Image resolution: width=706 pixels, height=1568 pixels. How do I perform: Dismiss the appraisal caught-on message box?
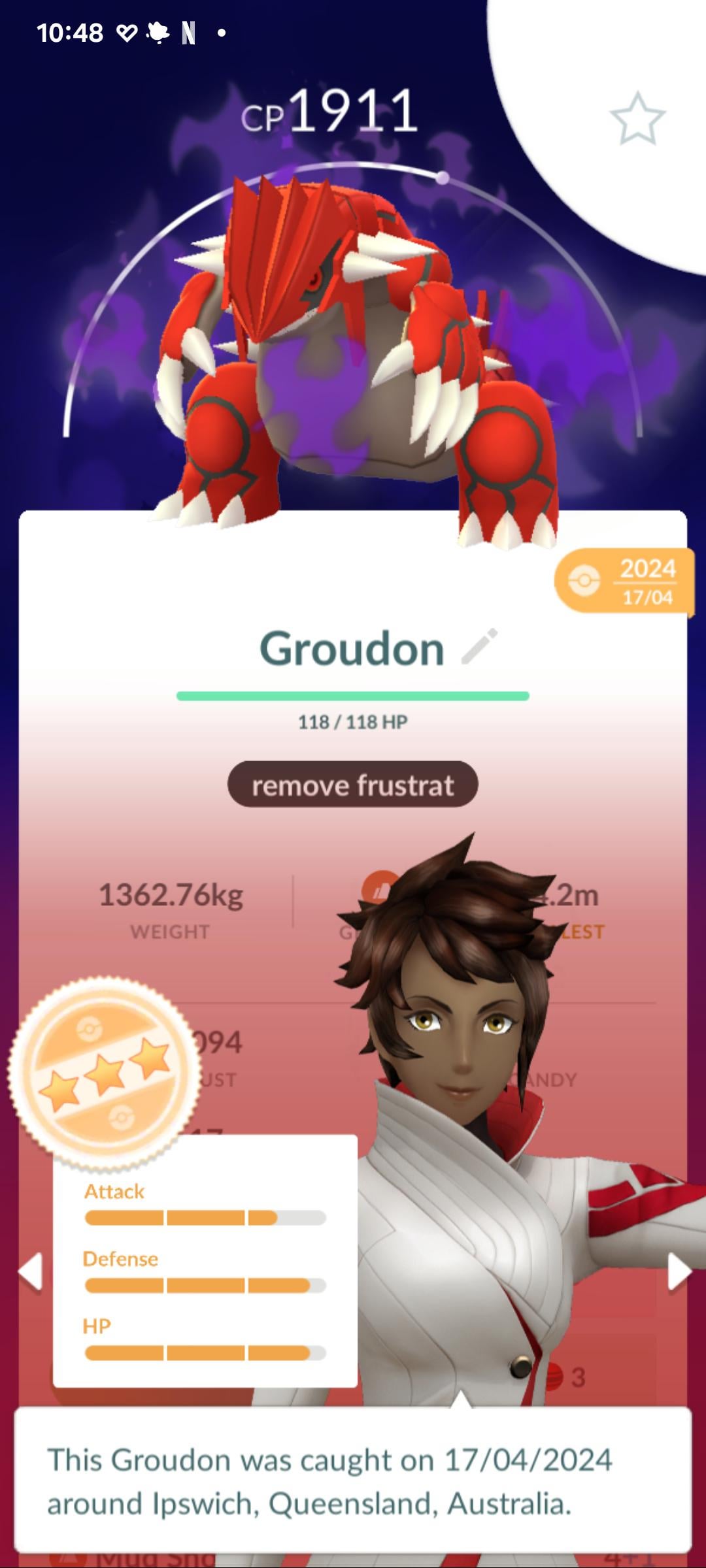pyautogui.click(x=352, y=1480)
